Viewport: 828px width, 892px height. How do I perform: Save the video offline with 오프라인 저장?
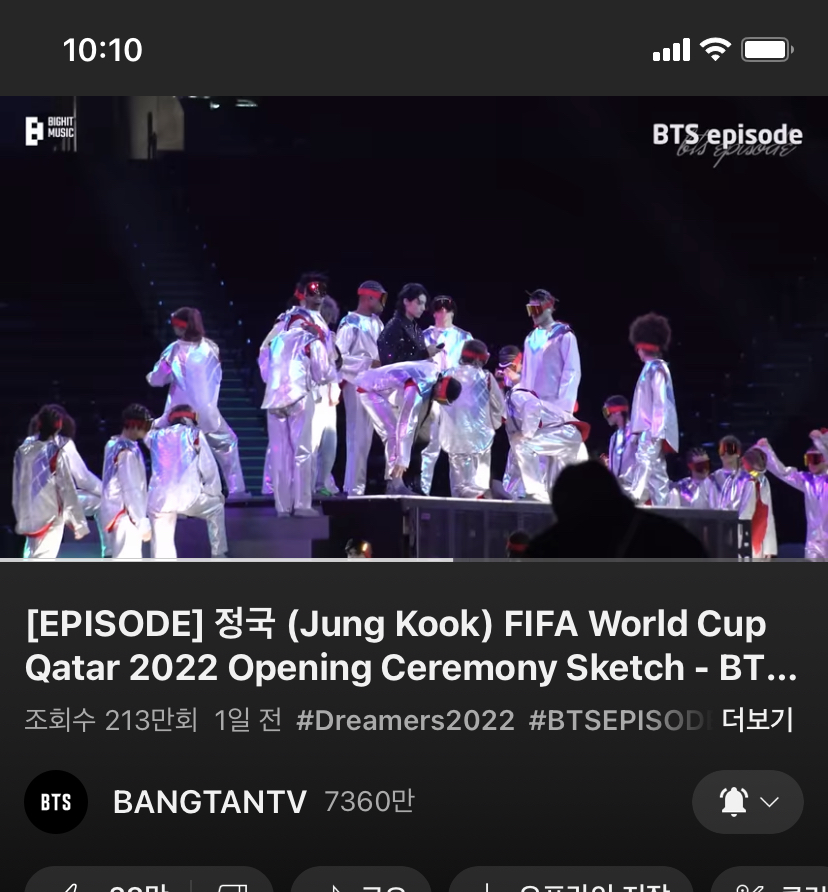point(570,884)
